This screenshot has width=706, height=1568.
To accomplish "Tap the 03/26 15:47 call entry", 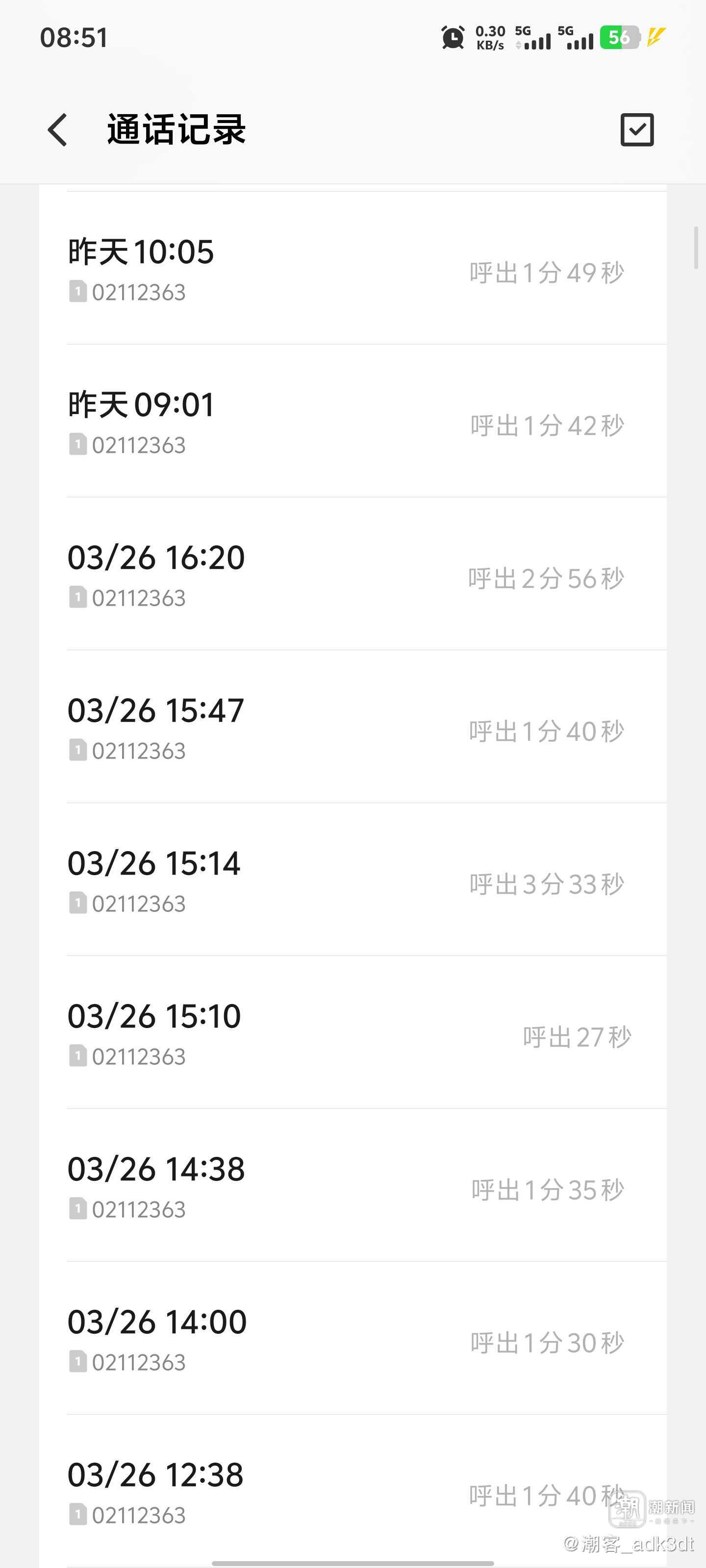I will click(353, 727).
